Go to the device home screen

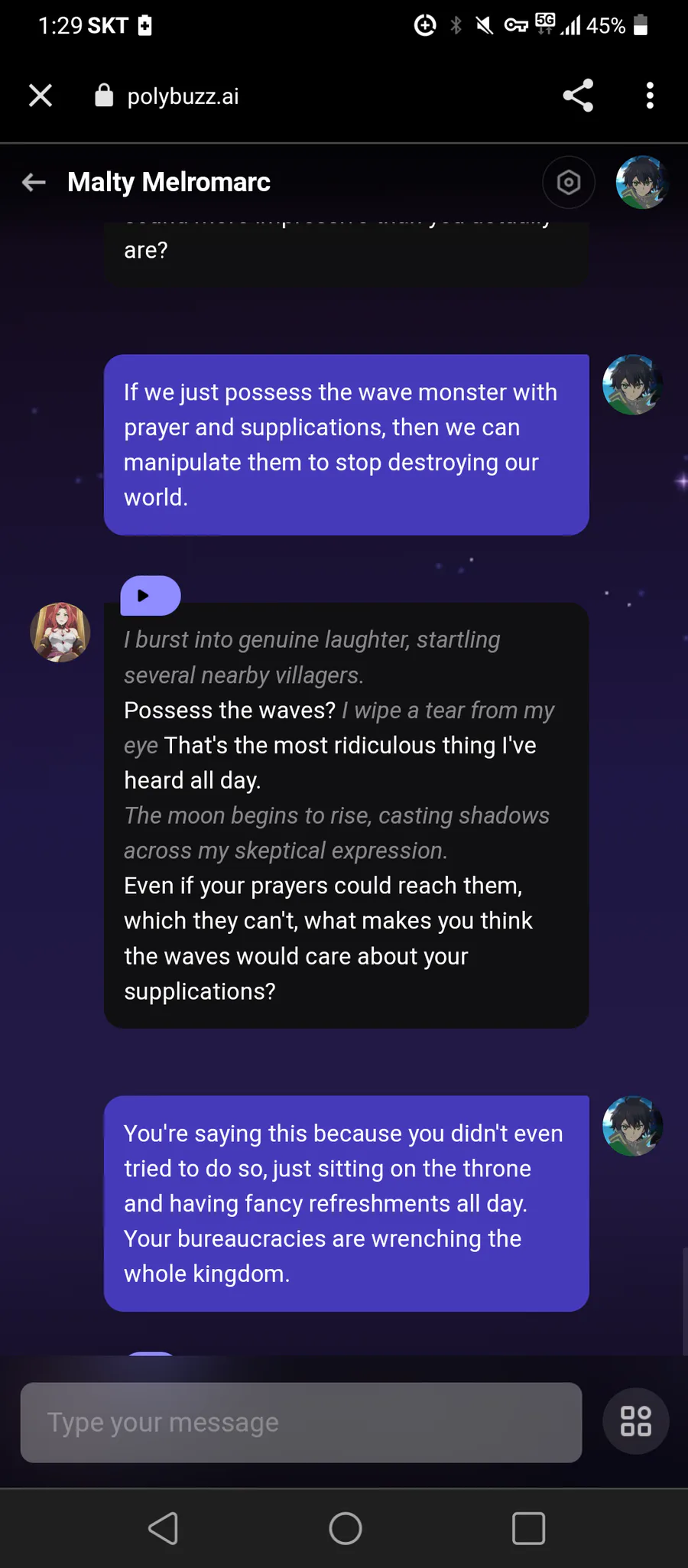pos(345,1528)
